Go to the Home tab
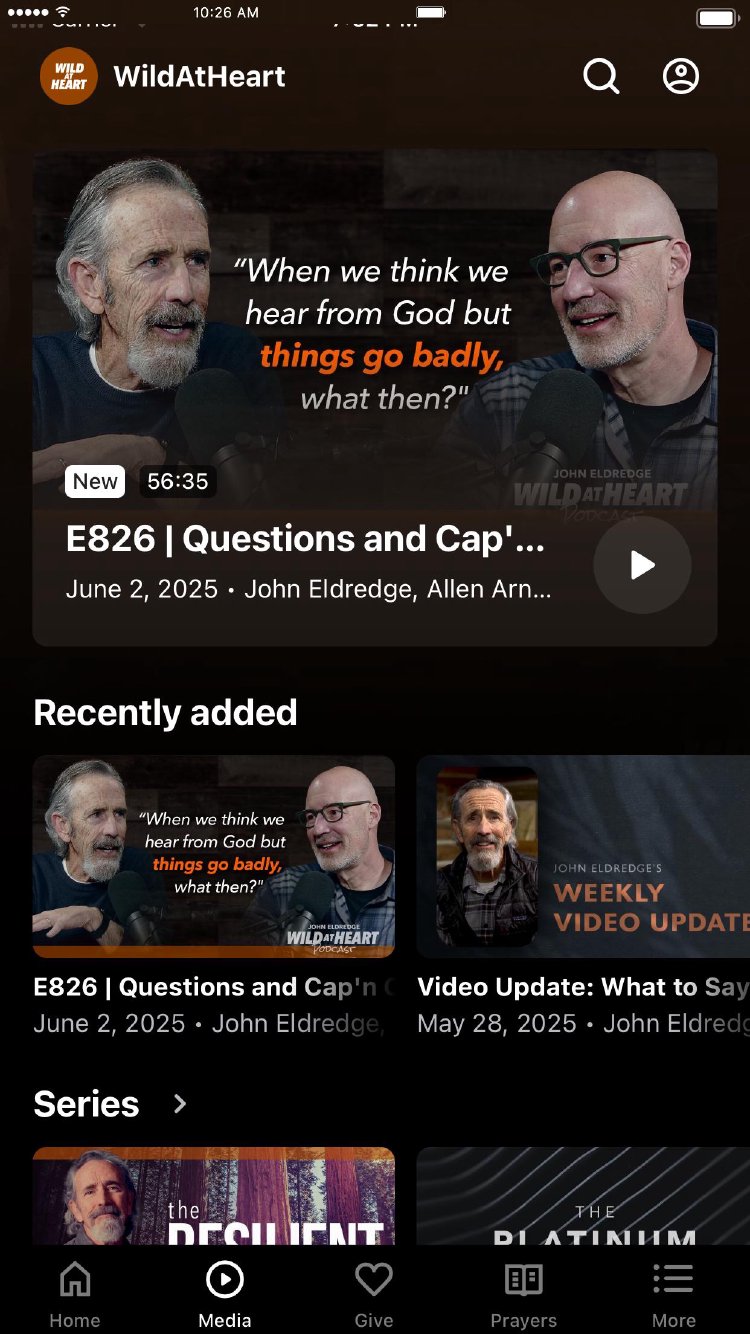Viewport: 750px width, 1334px height. coord(75,1294)
